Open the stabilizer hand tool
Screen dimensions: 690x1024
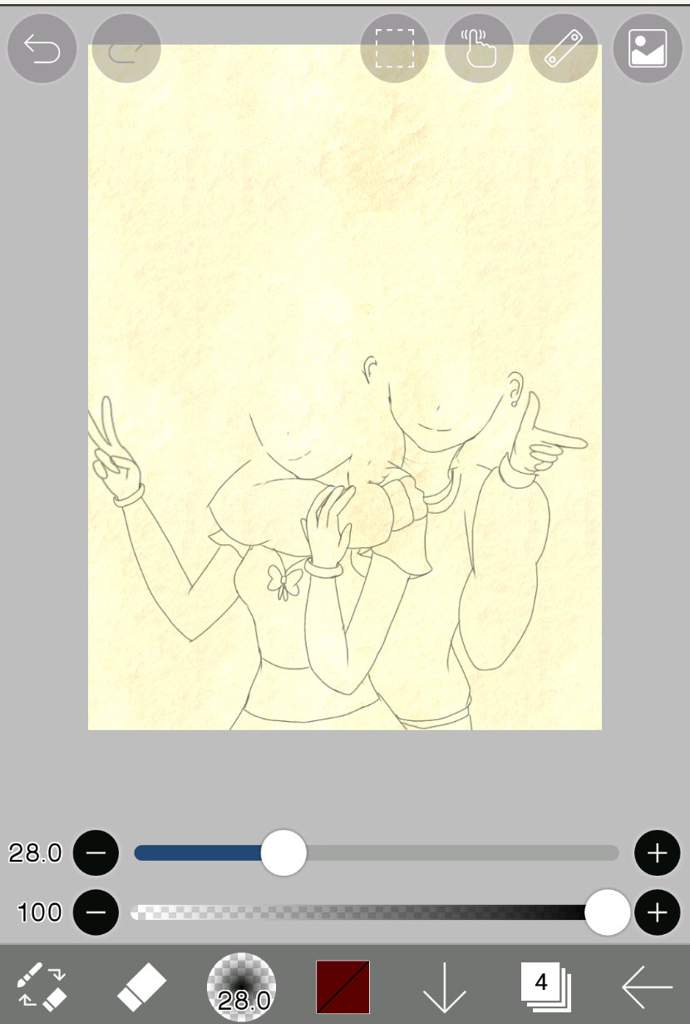point(479,47)
